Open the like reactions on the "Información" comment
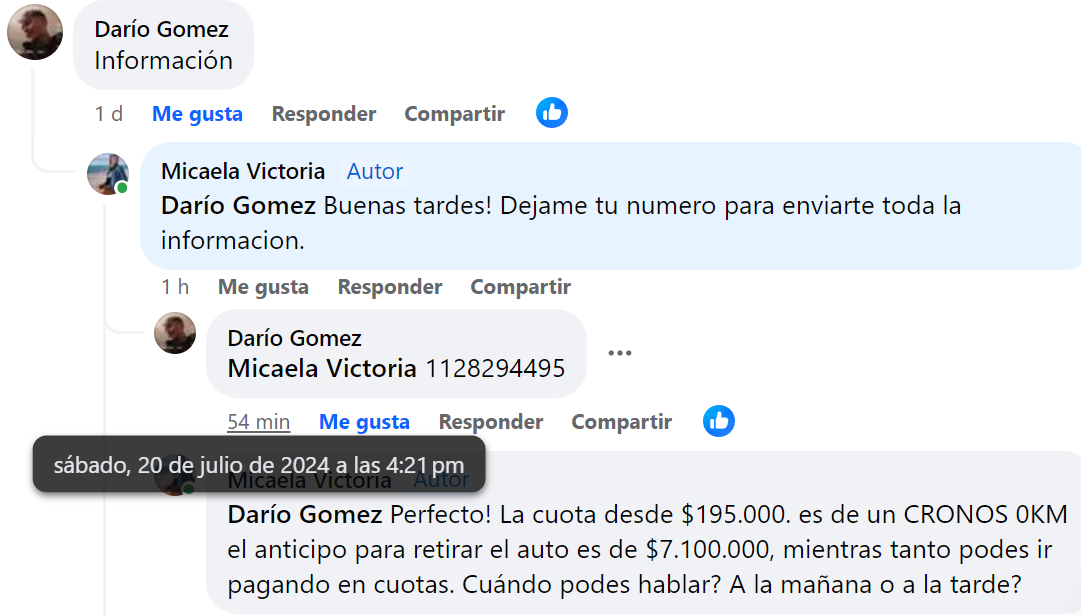 [x=551, y=113]
